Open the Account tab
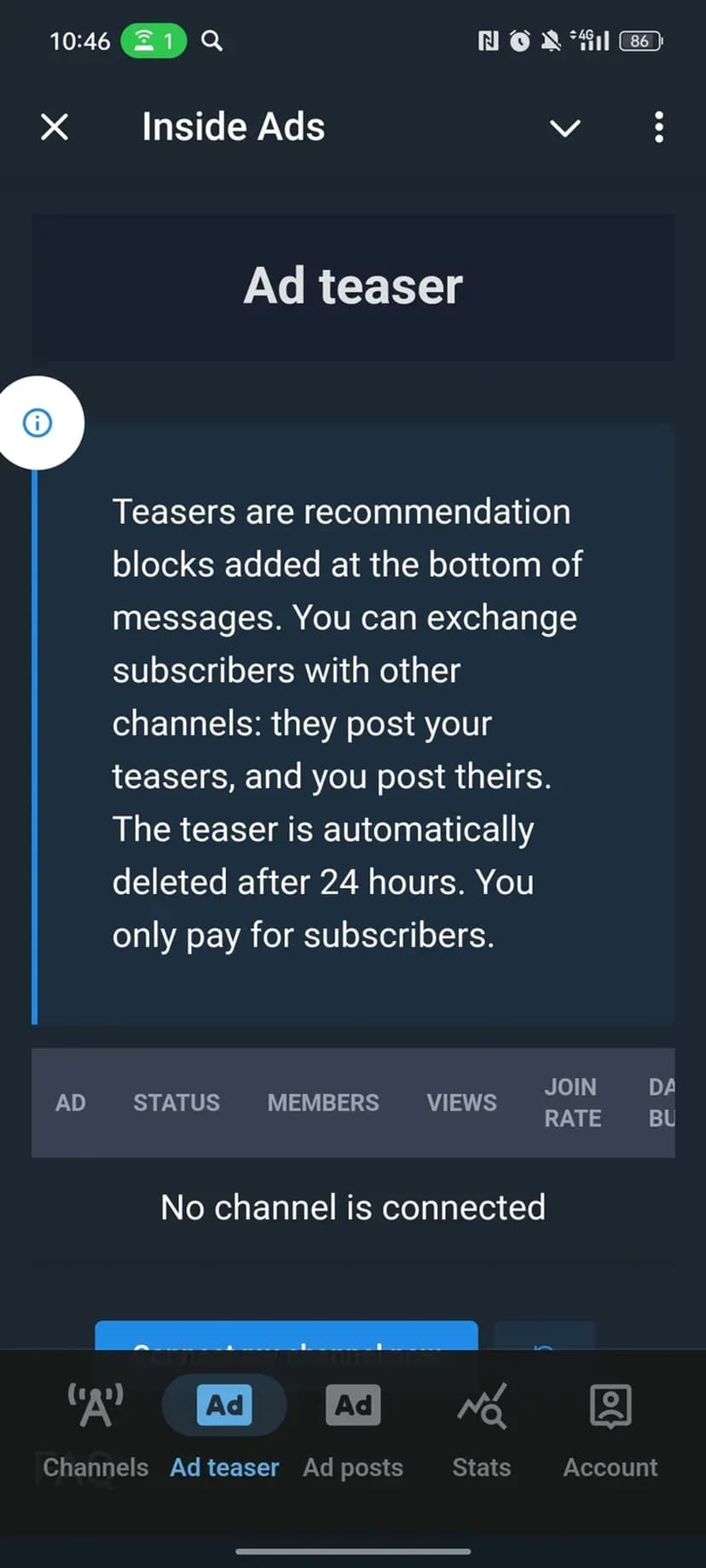Viewport: 706px width, 1568px height. pos(611,1432)
